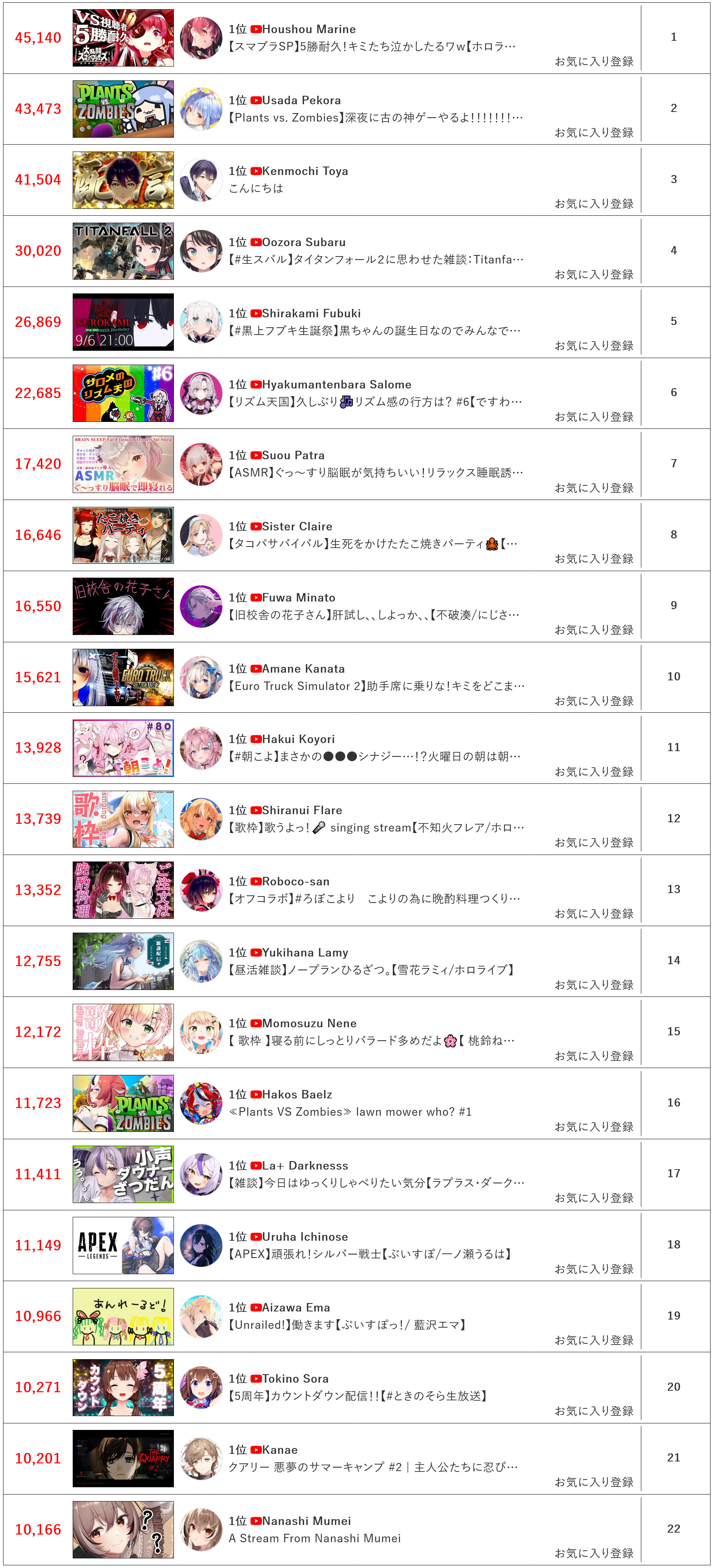
Task: Open Houshou Marine's Smash Bros stream thumbnail
Action: (x=123, y=38)
